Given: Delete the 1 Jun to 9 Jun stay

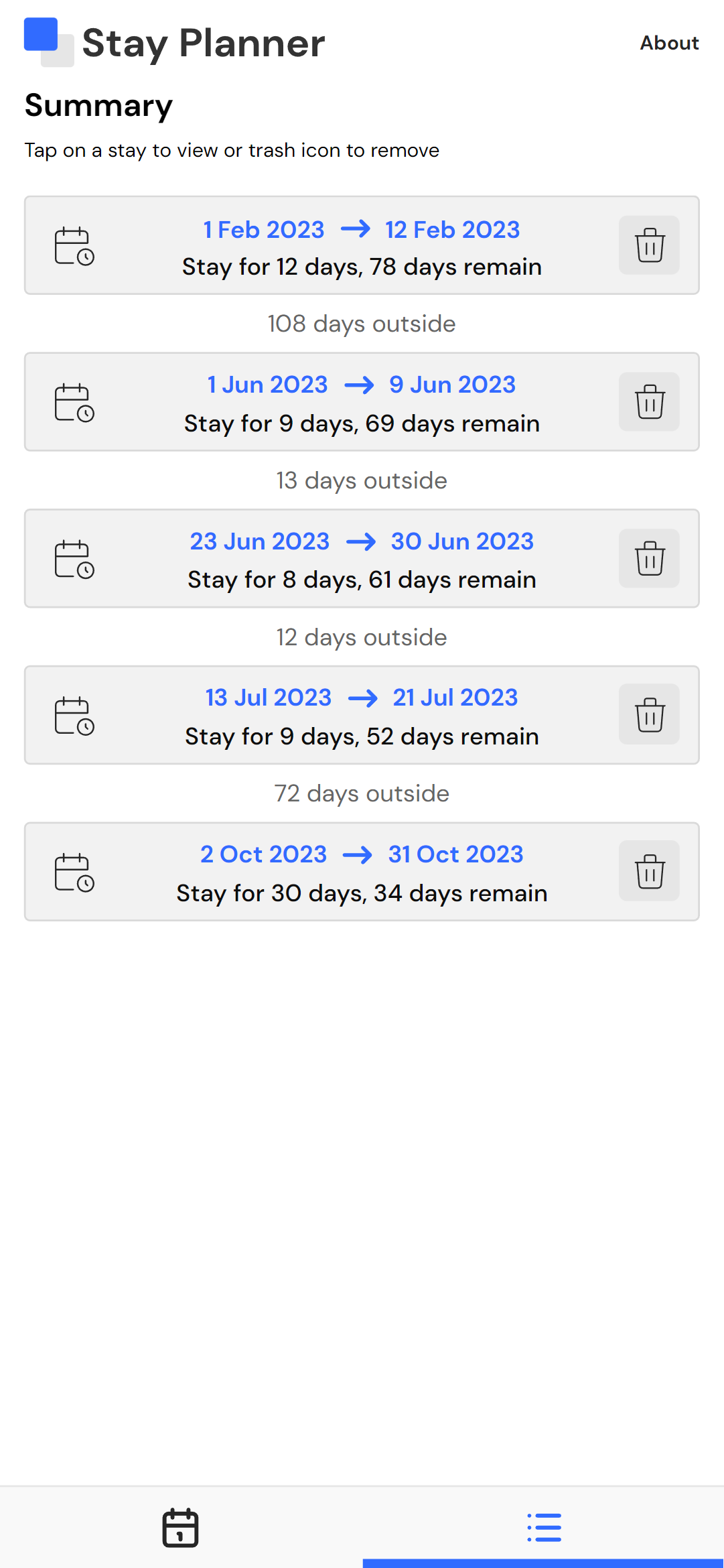Looking at the screenshot, I should pyautogui.click(x=649, y=402).
